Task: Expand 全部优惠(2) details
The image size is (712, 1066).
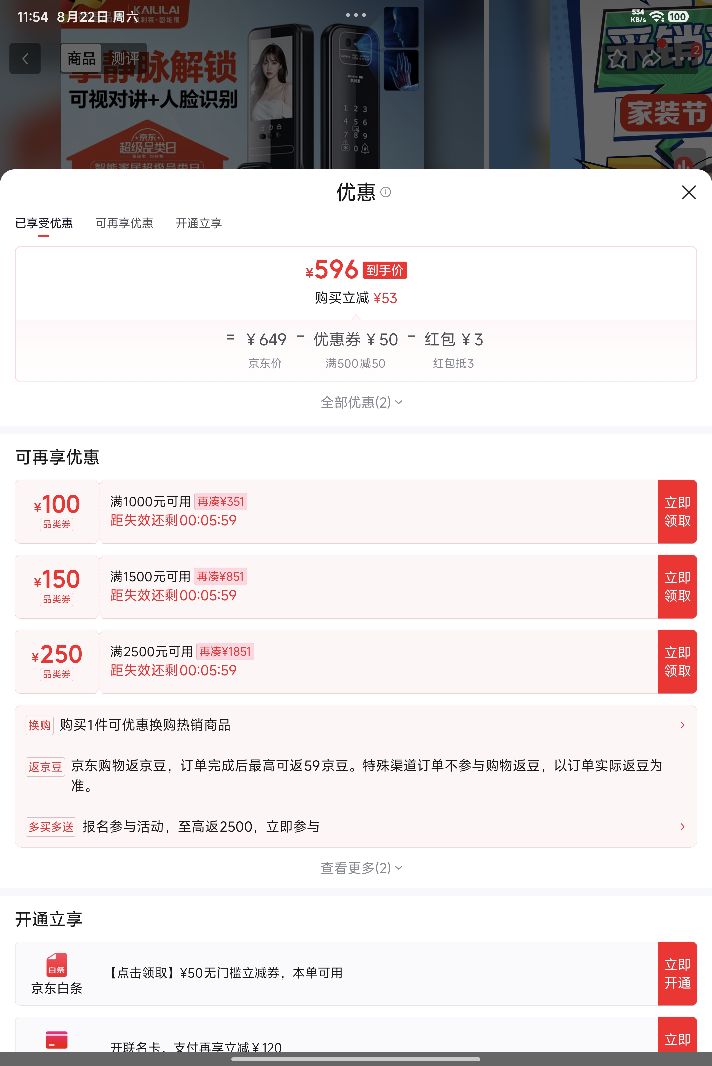Action: (x=361, y=402)
